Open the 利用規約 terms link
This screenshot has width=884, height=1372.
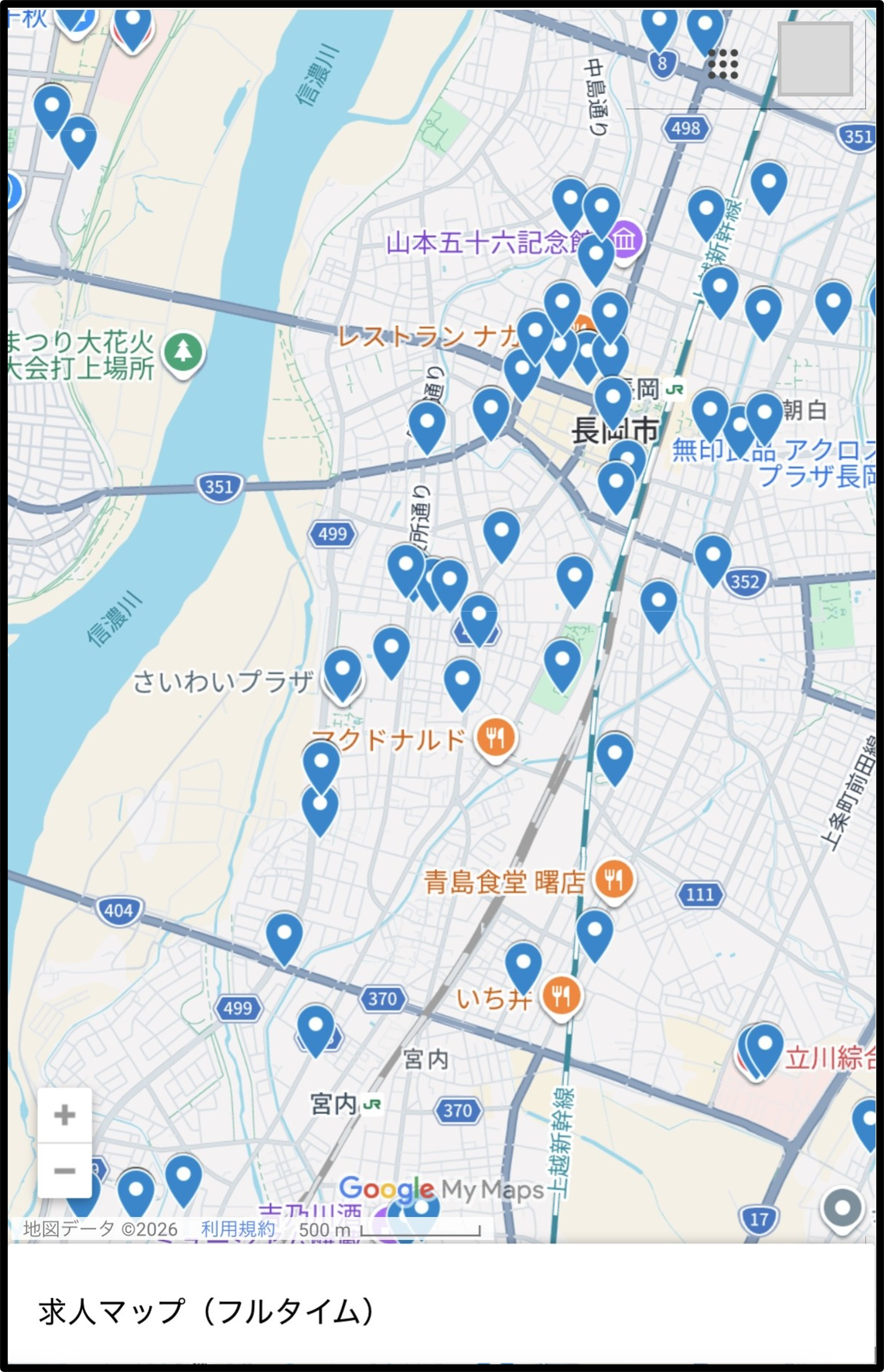pyautogui.click(x=237, y=1228)
